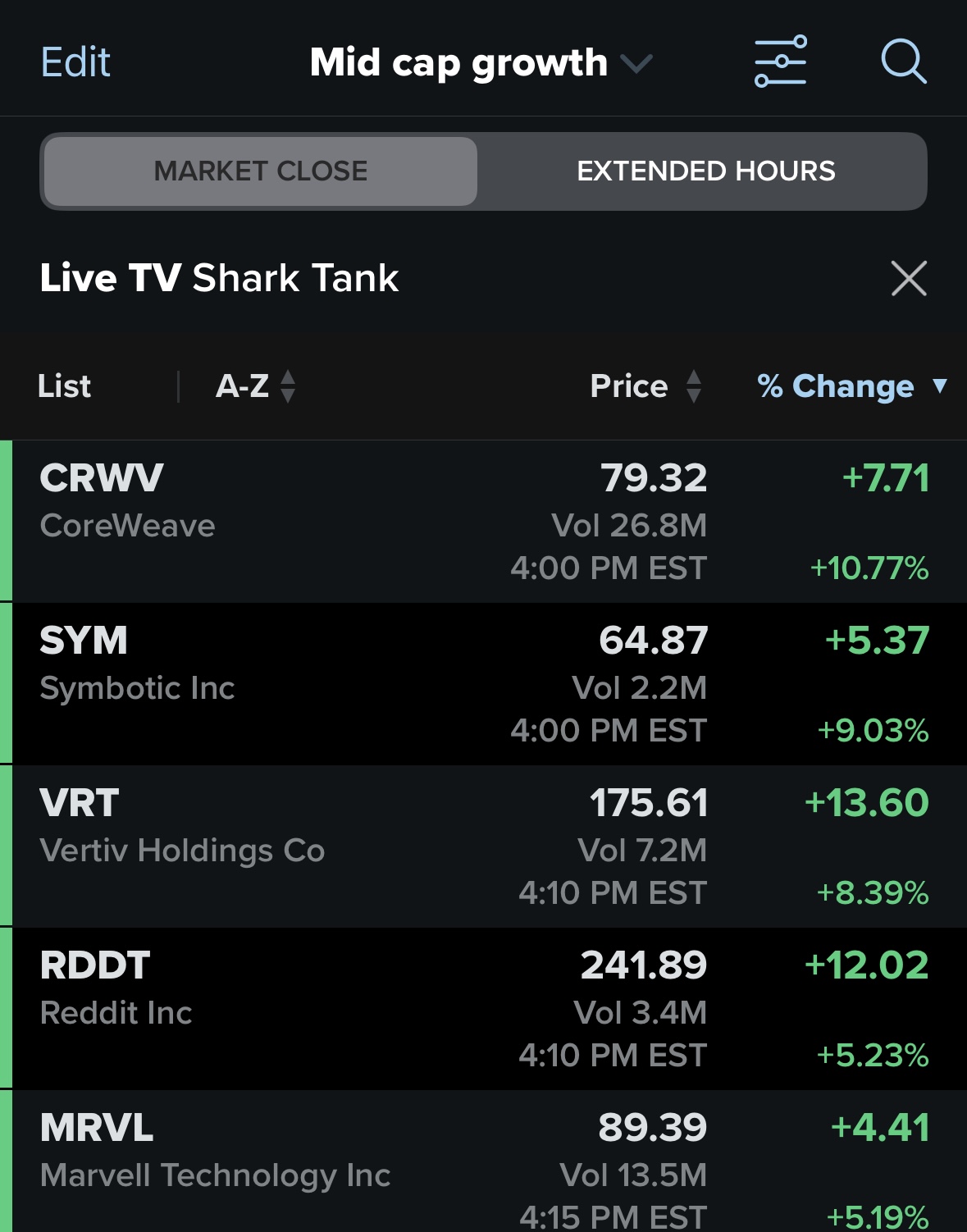Screen dimensions: 967x1232
Task: Sort the list alphabetically with A-Z
Action: pyautogui.click(x=254, y=386)
